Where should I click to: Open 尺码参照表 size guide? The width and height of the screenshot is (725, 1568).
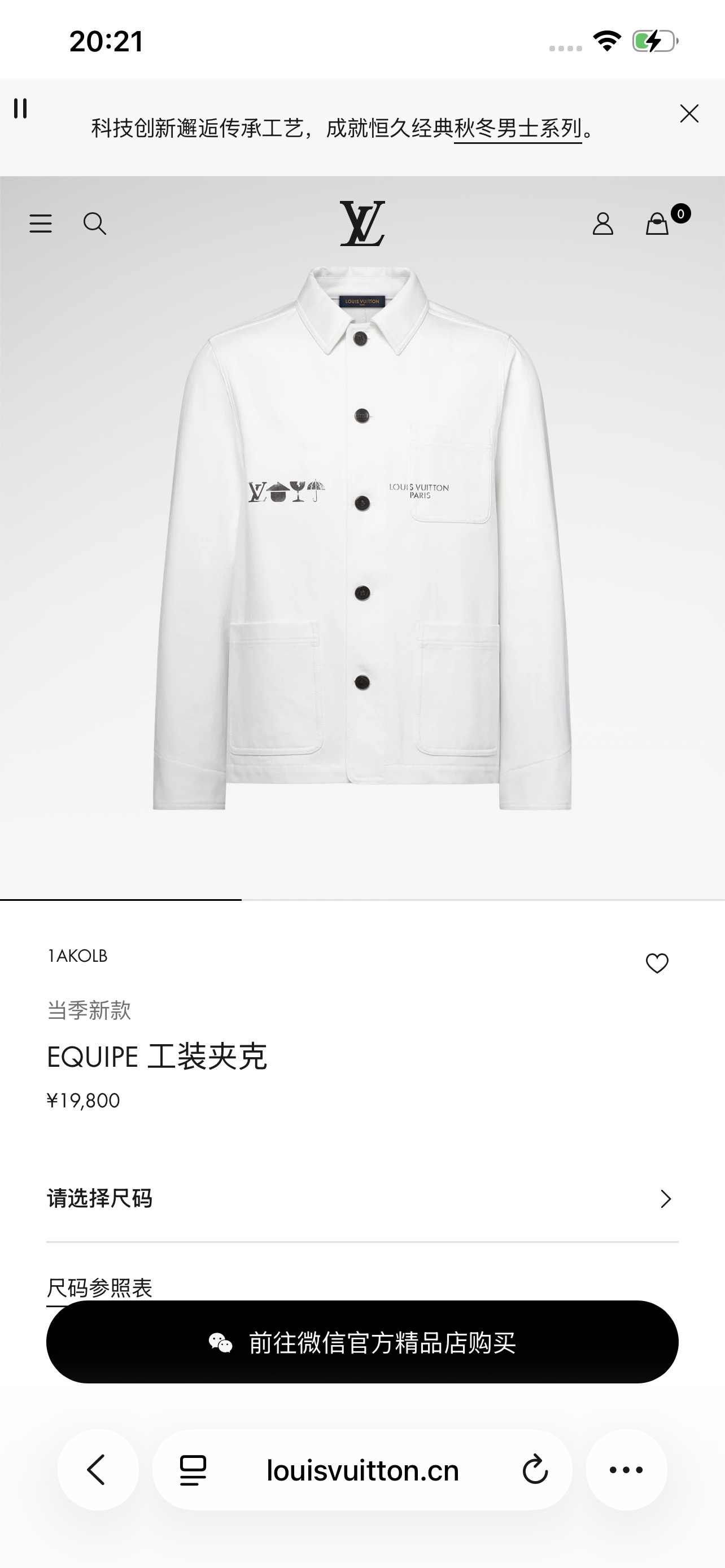[x=99, y=1287]
